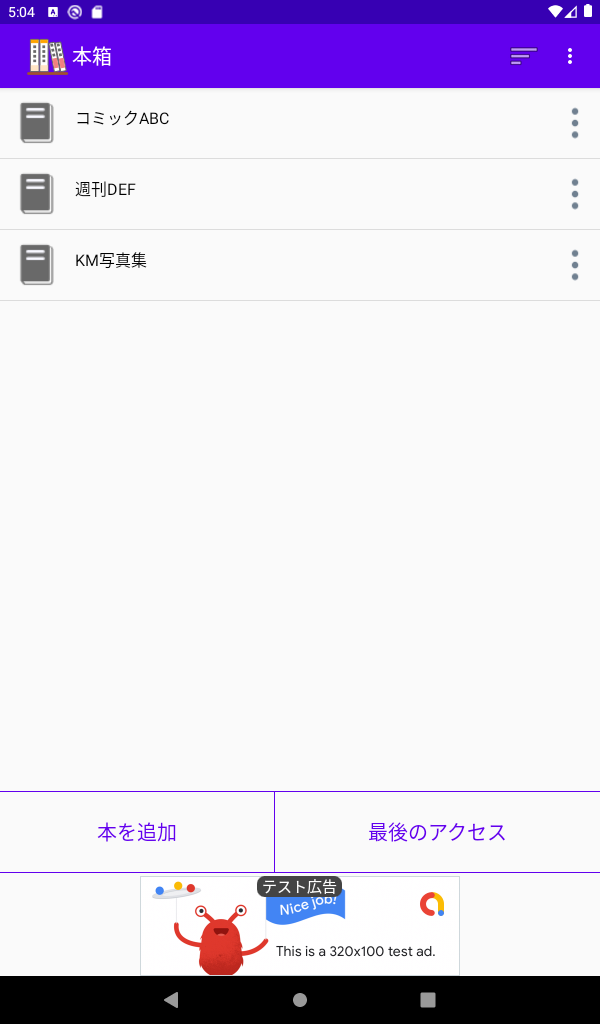The height and width of the screenshot is (1024, 600).
Task: Return to home via the home button
Action: [x=300, y=999]
